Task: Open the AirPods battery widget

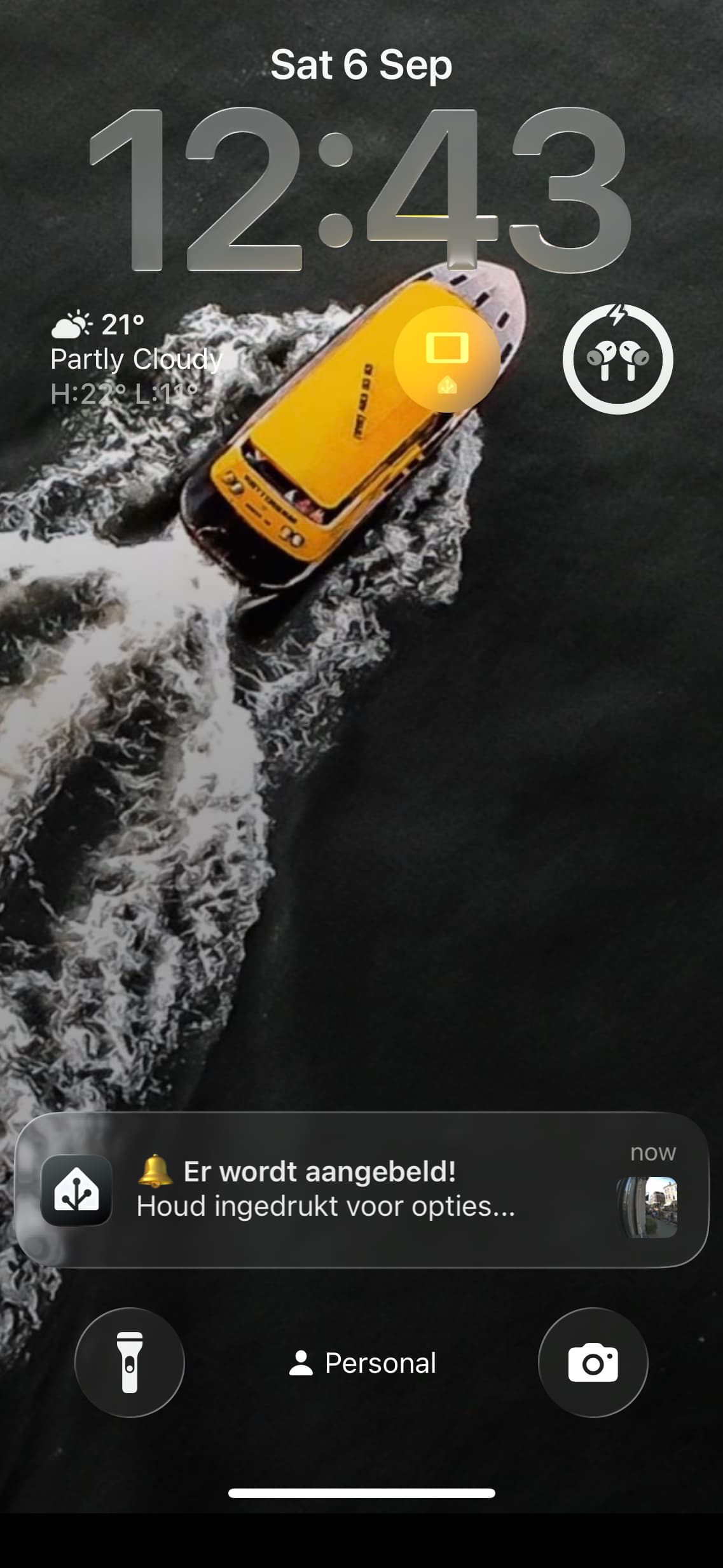Action: (617, 359)
